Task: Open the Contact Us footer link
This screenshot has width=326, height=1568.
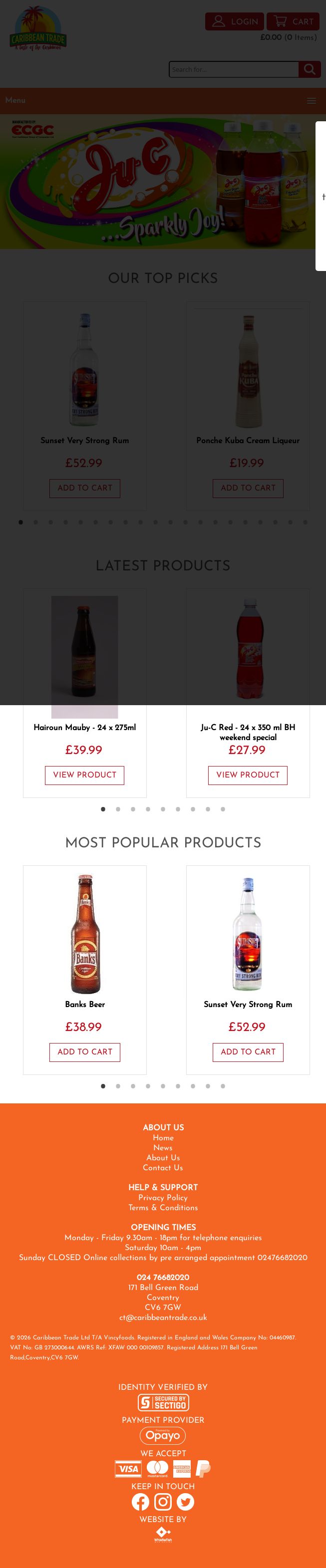Action: (x=163, y=1167)
